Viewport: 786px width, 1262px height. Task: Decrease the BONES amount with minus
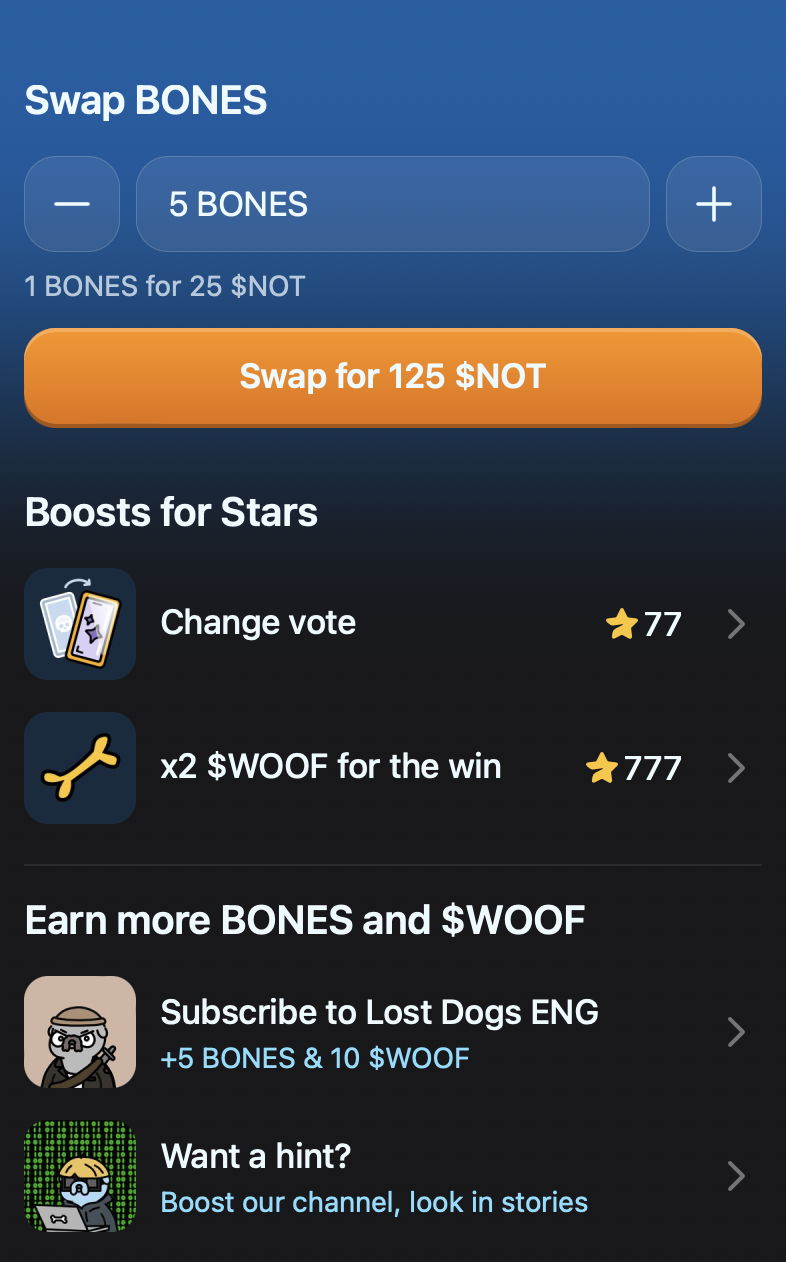pyautogui.click(x=72, y=204)
